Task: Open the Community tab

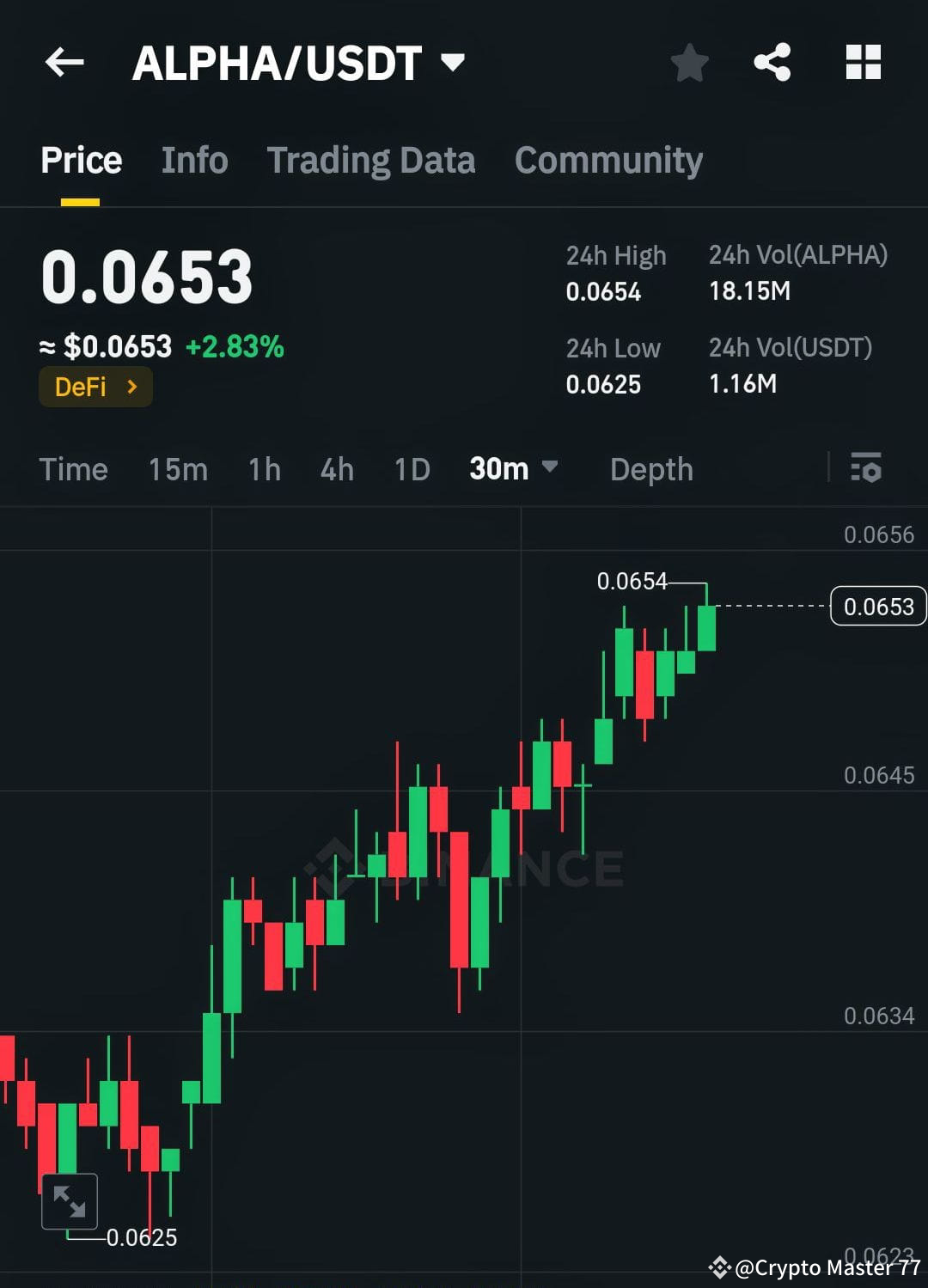Action: 608,160
